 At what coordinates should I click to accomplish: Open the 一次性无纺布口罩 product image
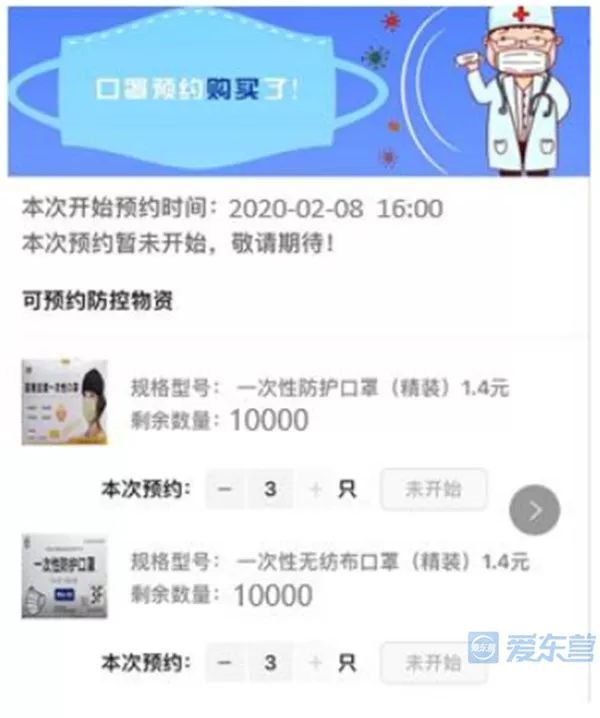coord(64,575)
